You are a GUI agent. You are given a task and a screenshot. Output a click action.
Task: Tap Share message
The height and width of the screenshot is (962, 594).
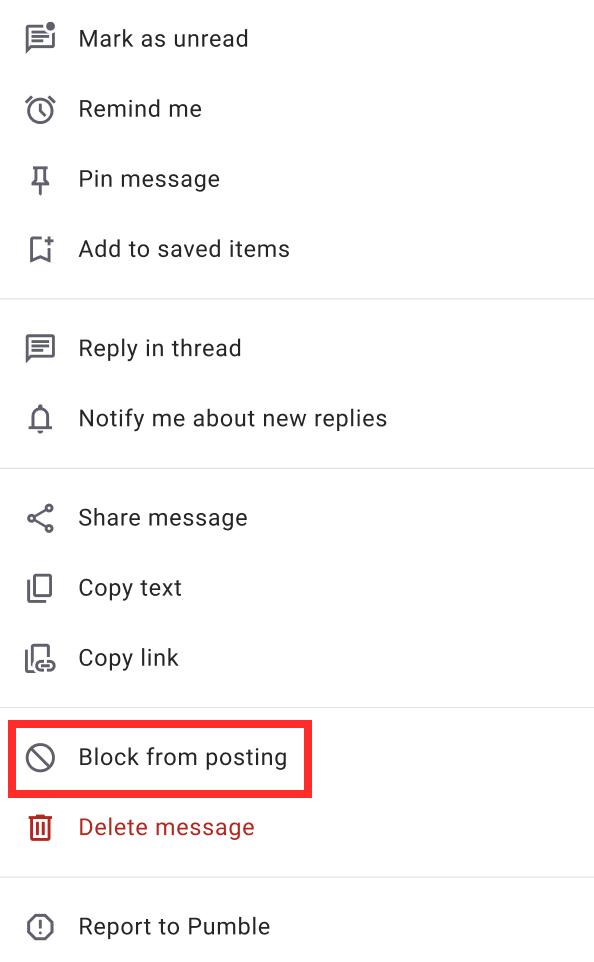297,518
